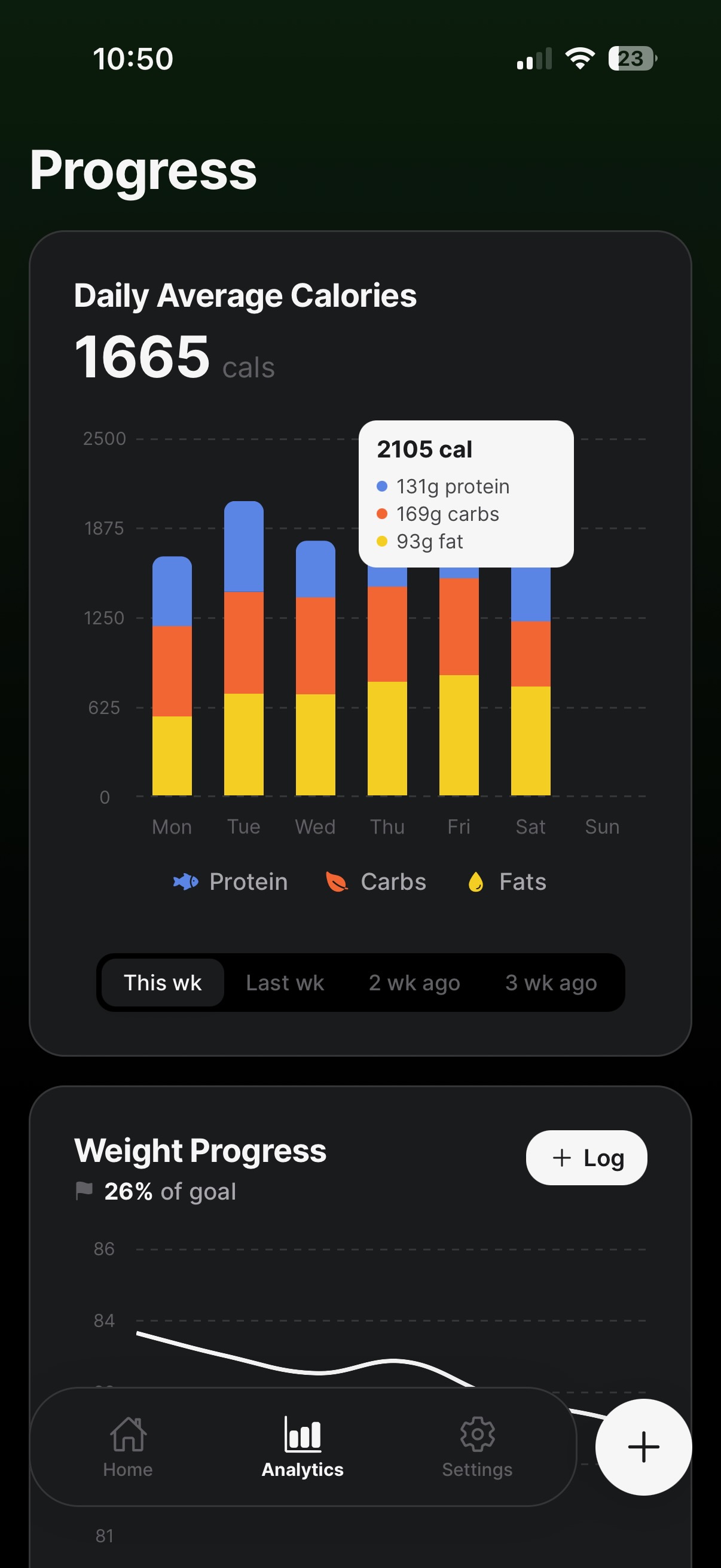This screenshot has height=1568, width=721.
Task: Click the flag icon beside goal percentage
Action: click(x=84, y=1191)
